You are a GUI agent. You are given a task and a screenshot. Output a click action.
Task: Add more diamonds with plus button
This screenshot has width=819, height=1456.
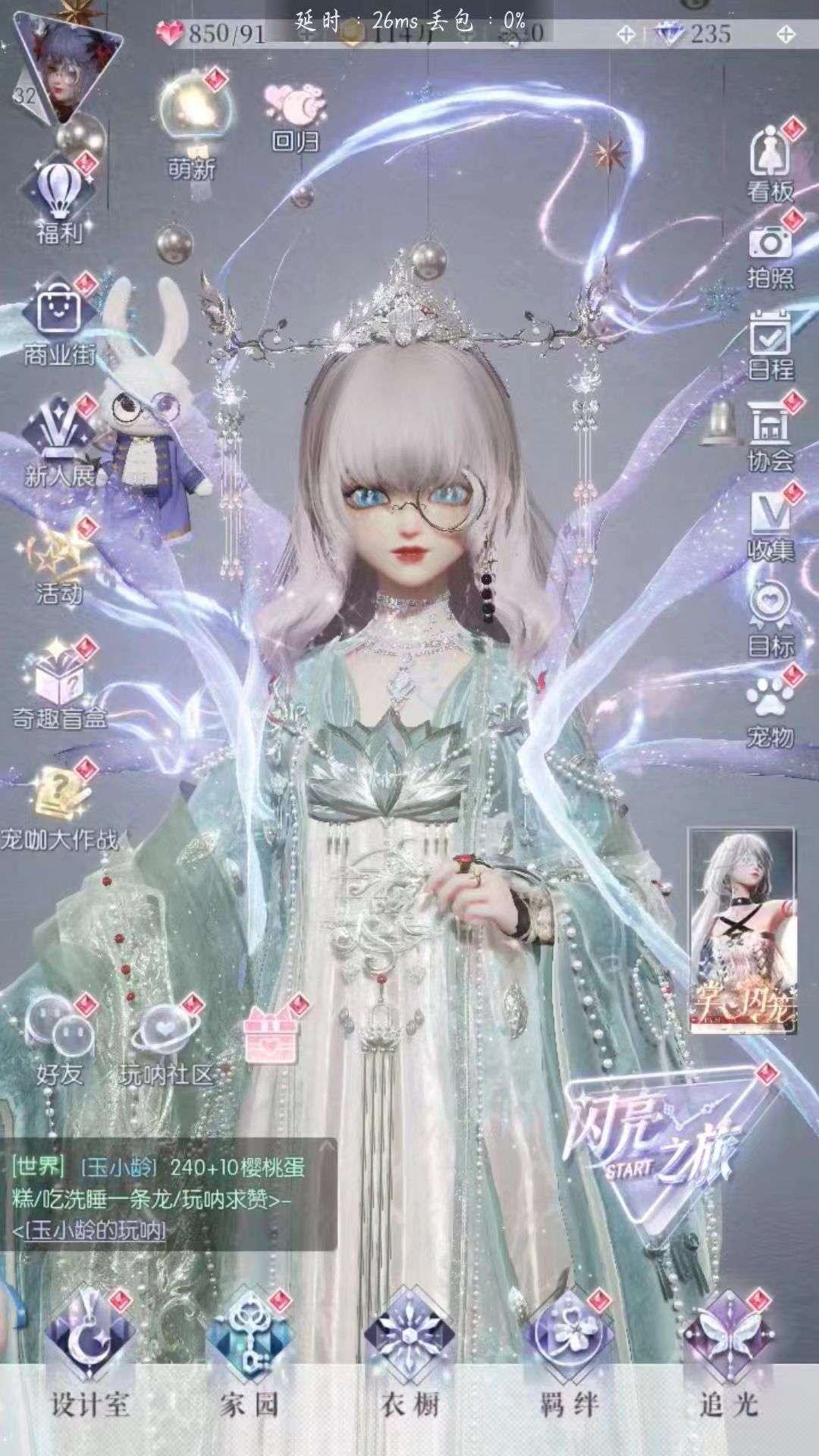[787, 33]
